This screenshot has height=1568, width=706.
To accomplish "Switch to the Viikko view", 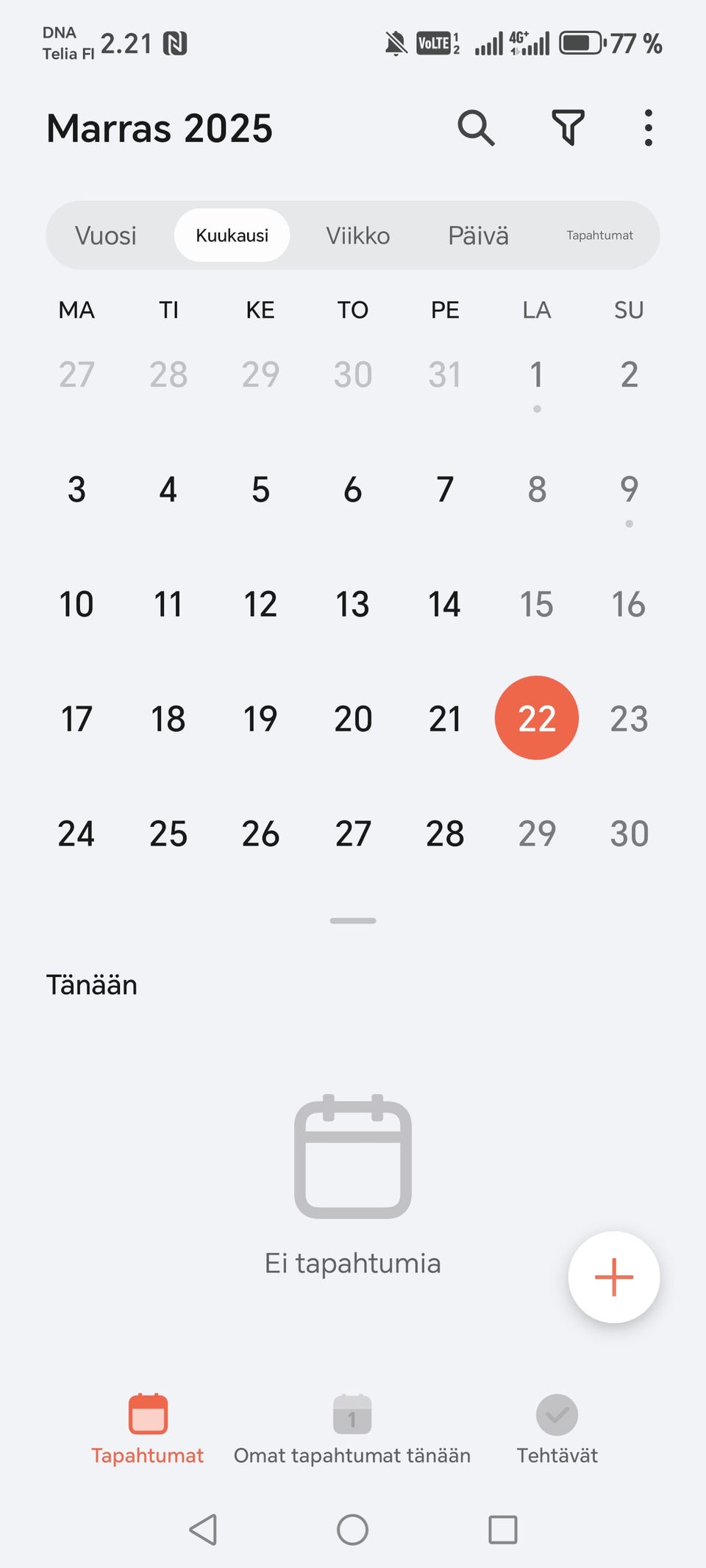I will coord(358,235).
